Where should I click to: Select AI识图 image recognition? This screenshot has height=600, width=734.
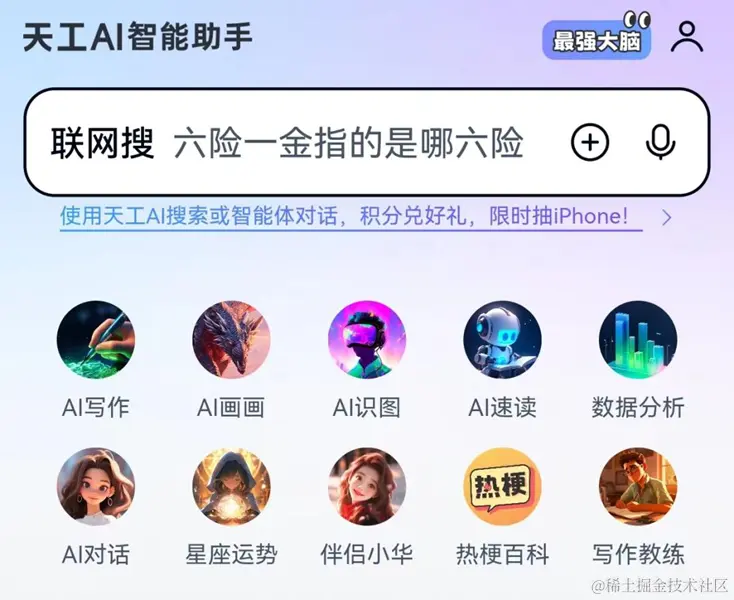(367, 340)
